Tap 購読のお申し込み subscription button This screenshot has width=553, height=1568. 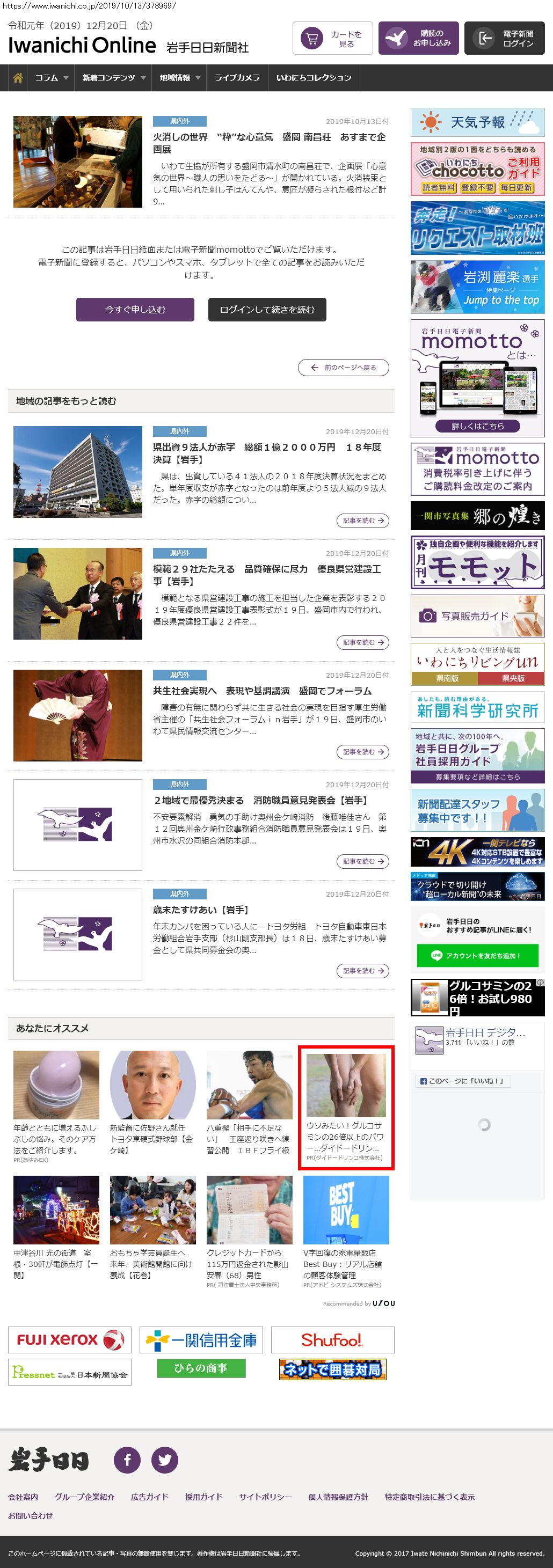point(418,38)
